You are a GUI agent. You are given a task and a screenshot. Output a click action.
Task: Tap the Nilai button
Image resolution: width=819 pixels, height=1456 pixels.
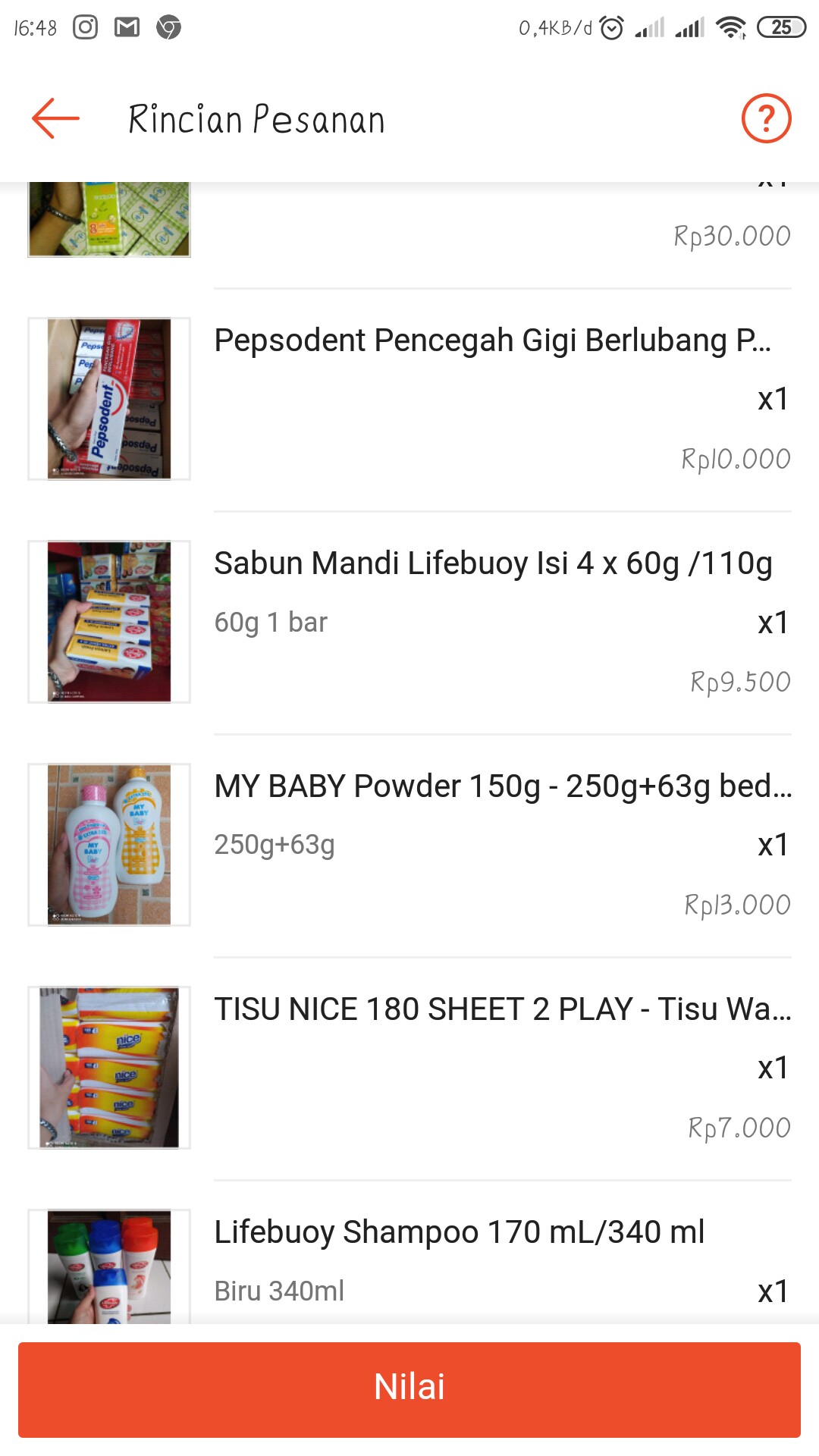(409, 1389)
